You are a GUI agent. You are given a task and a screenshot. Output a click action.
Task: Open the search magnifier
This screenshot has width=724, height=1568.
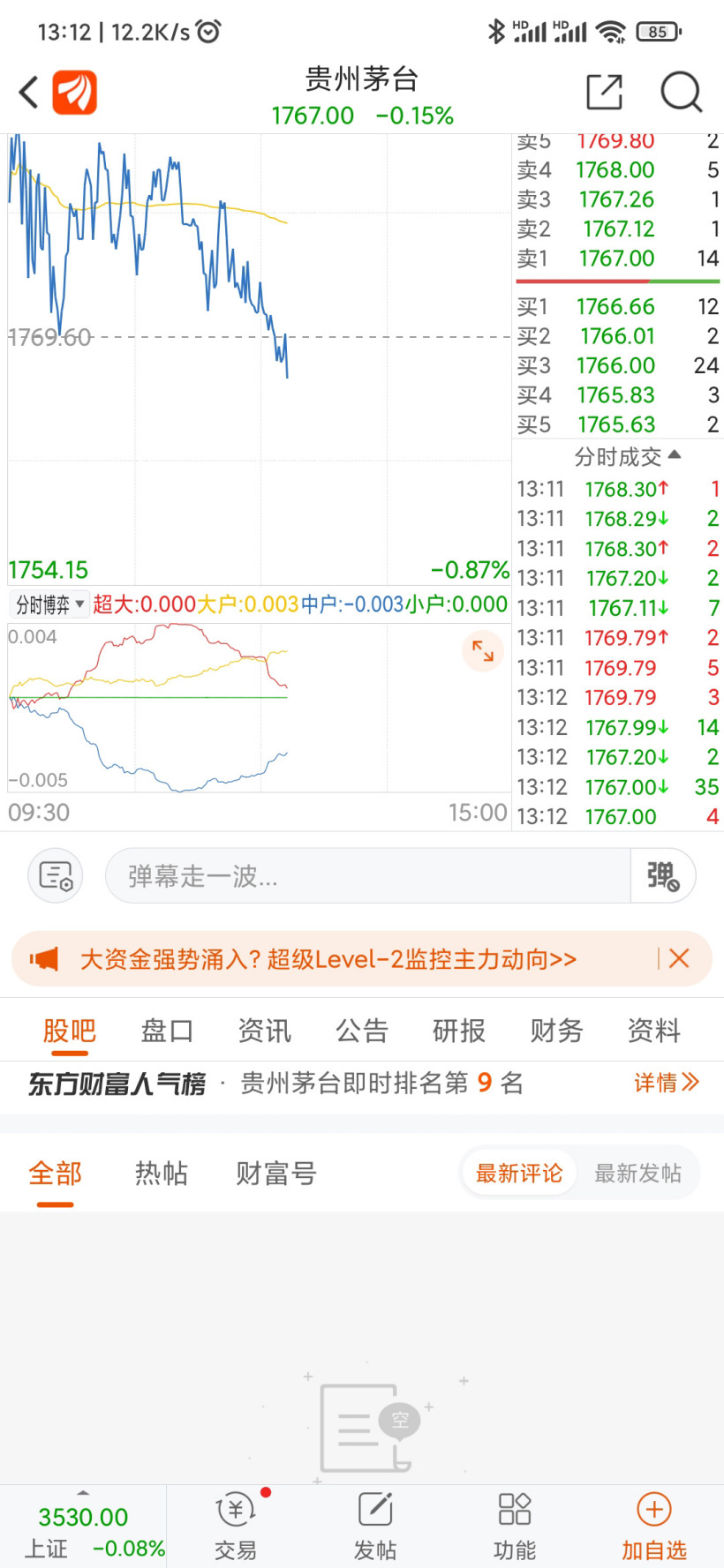coord(682,92)
